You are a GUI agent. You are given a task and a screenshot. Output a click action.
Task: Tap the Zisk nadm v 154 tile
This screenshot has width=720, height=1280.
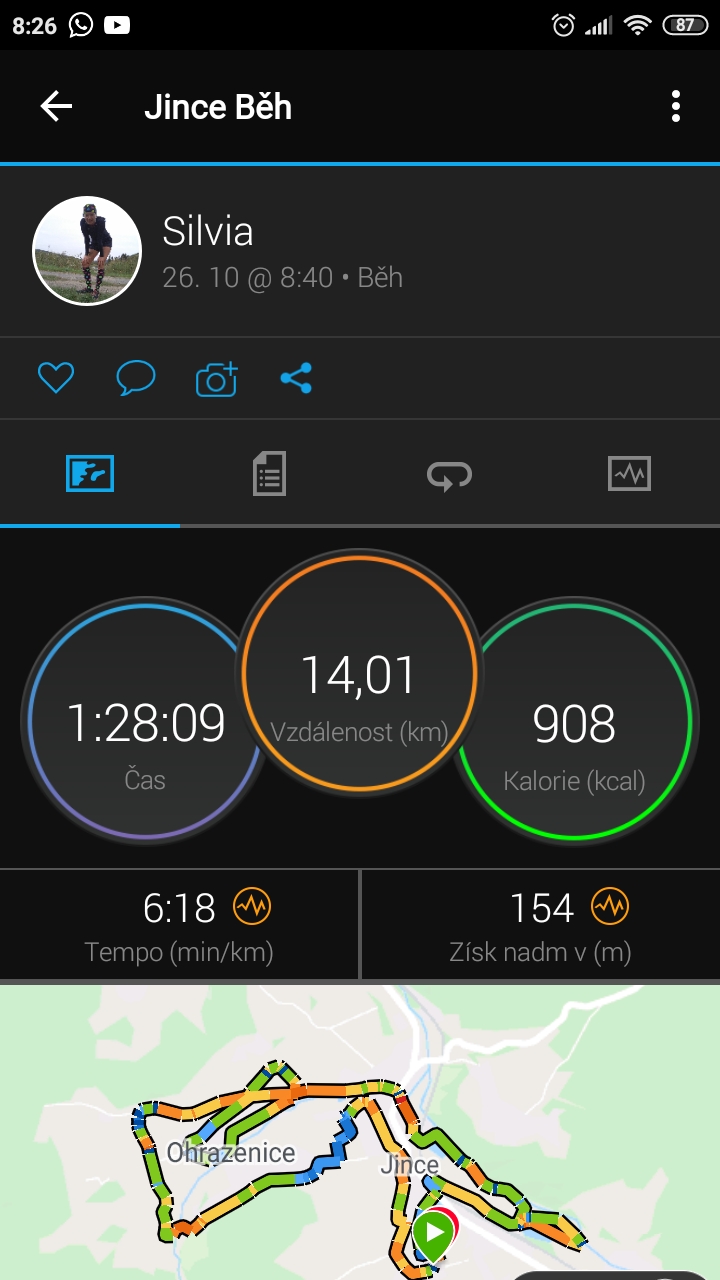click(541, 925)
